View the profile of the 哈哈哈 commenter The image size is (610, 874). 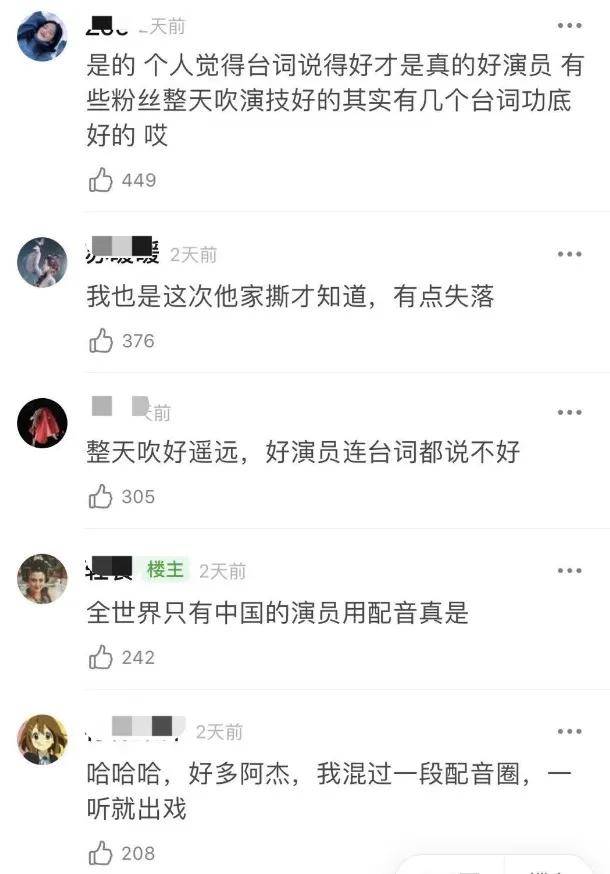pos(42,740)
